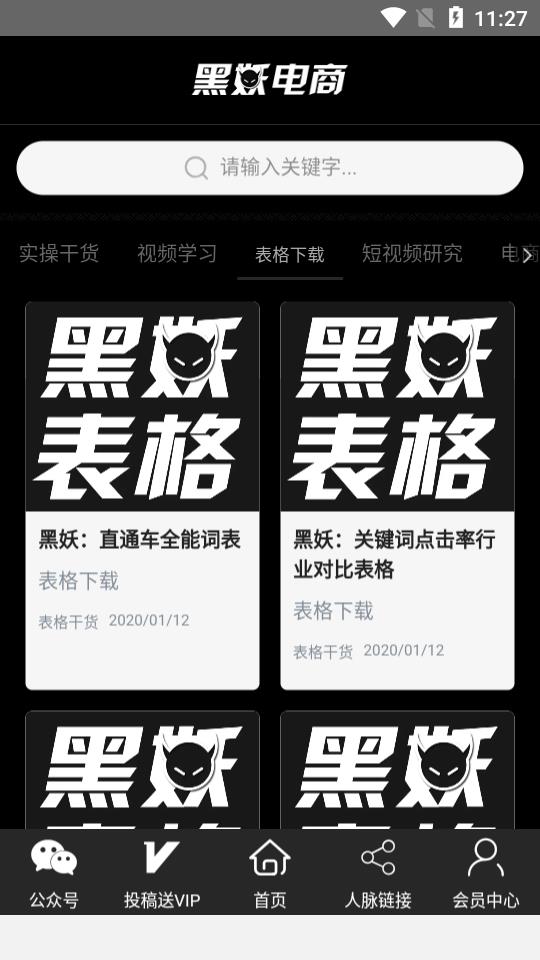Switch to the 视频学习 tab
The width and height of the screenshot is (540, 960).
coord(177,253)
